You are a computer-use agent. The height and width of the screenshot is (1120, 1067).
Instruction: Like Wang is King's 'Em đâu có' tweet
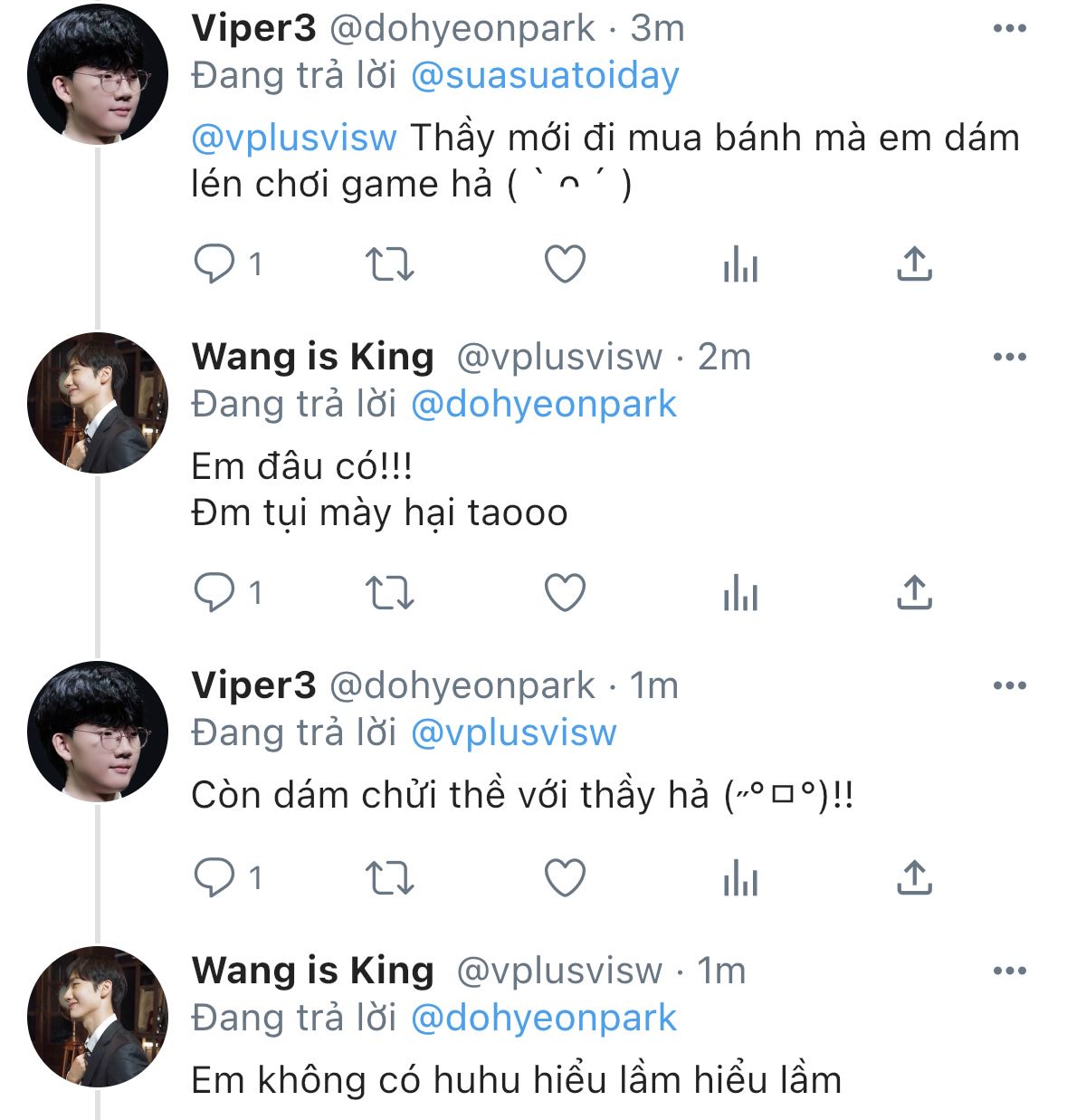[565, 593]
